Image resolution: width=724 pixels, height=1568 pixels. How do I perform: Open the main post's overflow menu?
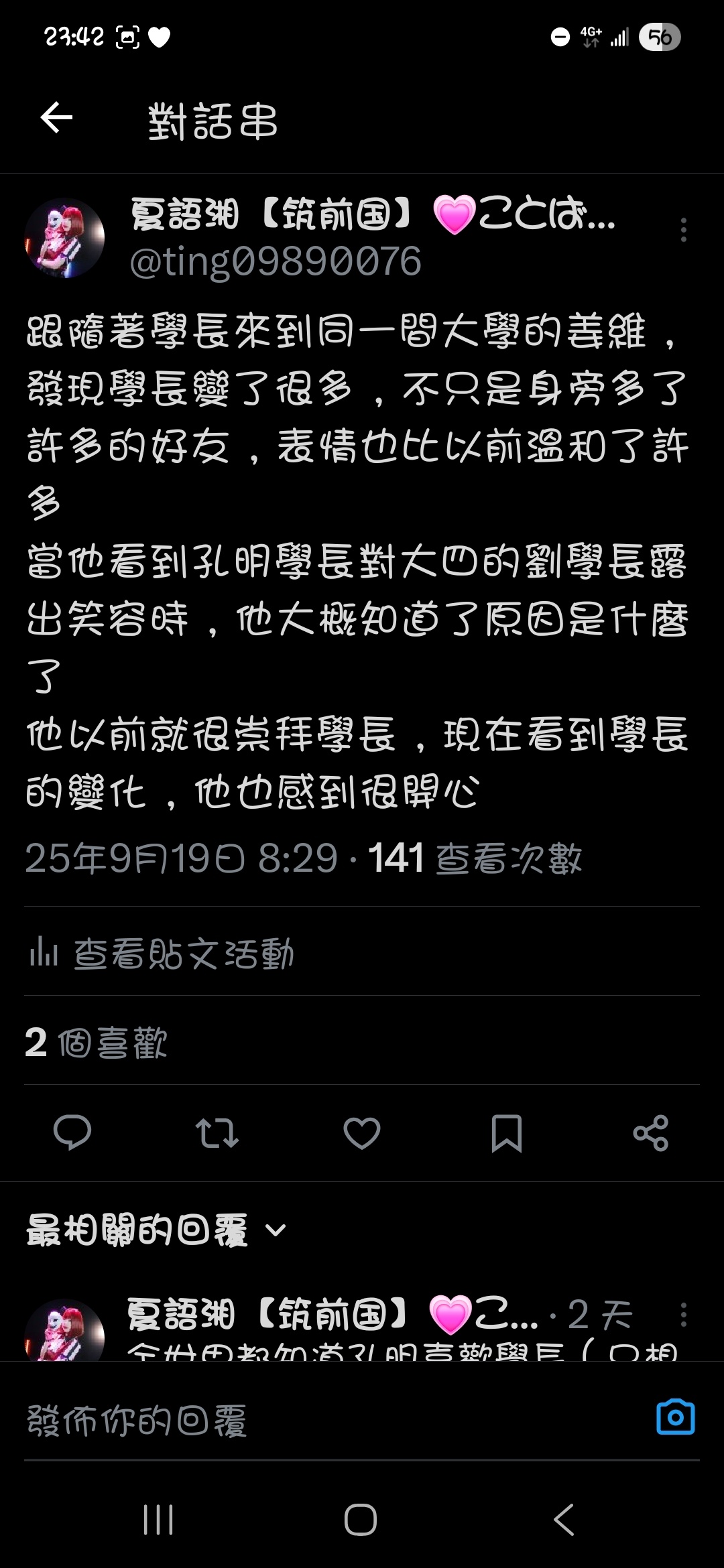tap(683, 230)
